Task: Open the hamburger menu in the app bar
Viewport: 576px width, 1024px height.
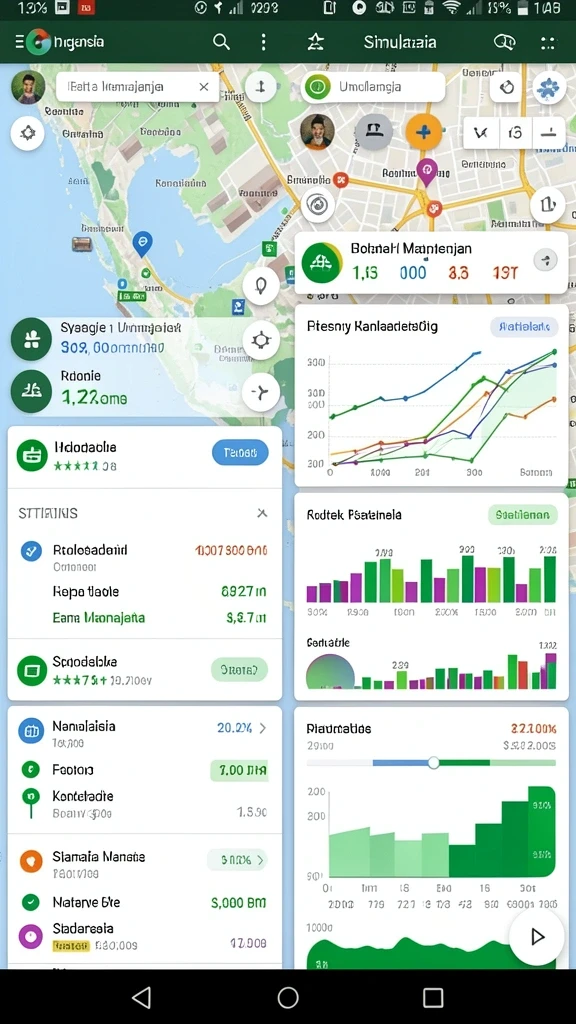Action: coord(20,42)
